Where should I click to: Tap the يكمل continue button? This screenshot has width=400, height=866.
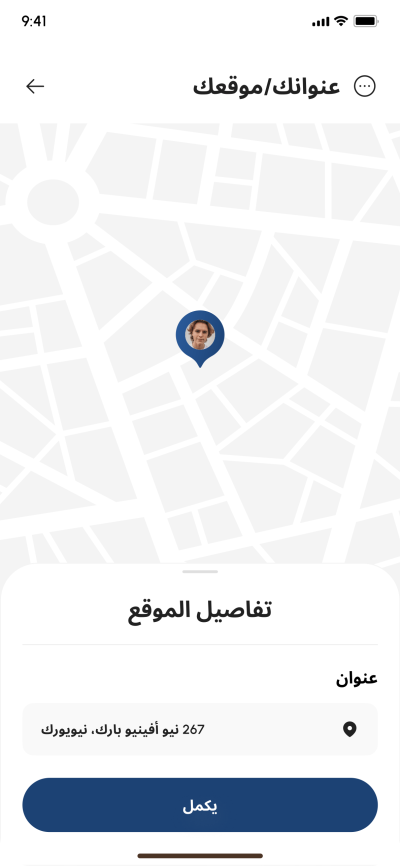(200, 805)
